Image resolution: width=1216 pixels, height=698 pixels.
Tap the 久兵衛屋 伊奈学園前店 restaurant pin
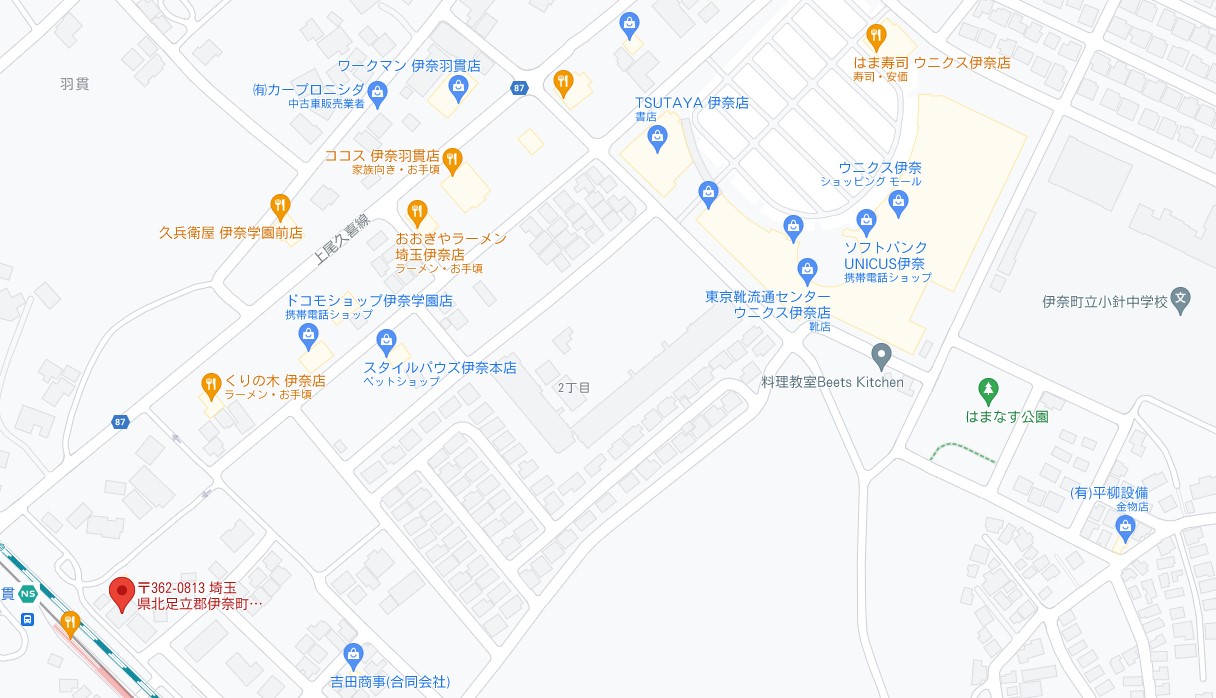click(x=280, y=206)
